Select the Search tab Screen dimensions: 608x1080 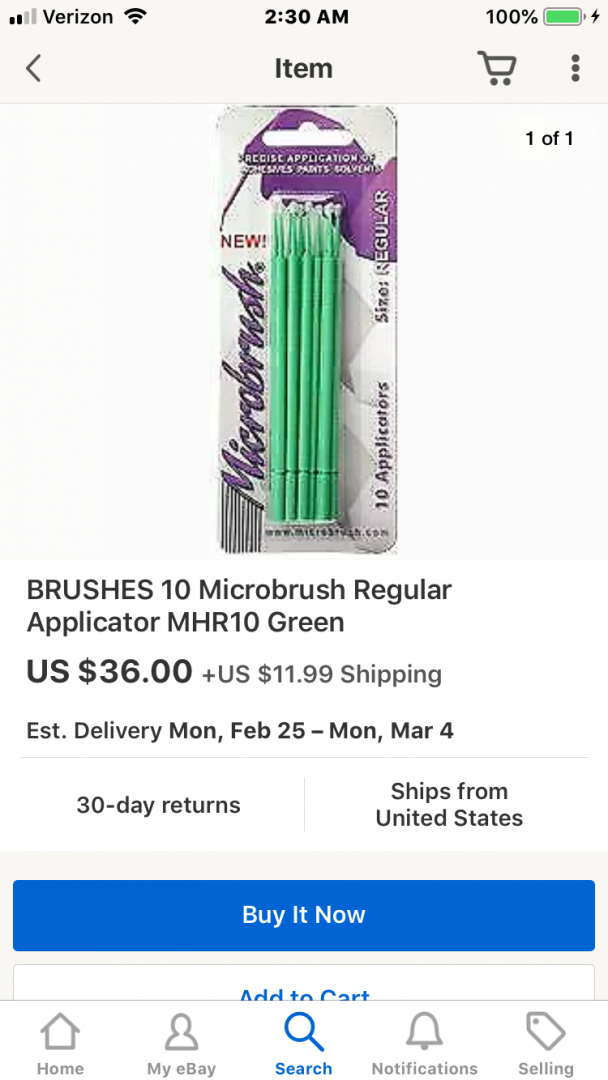[x=303, y=1044]
